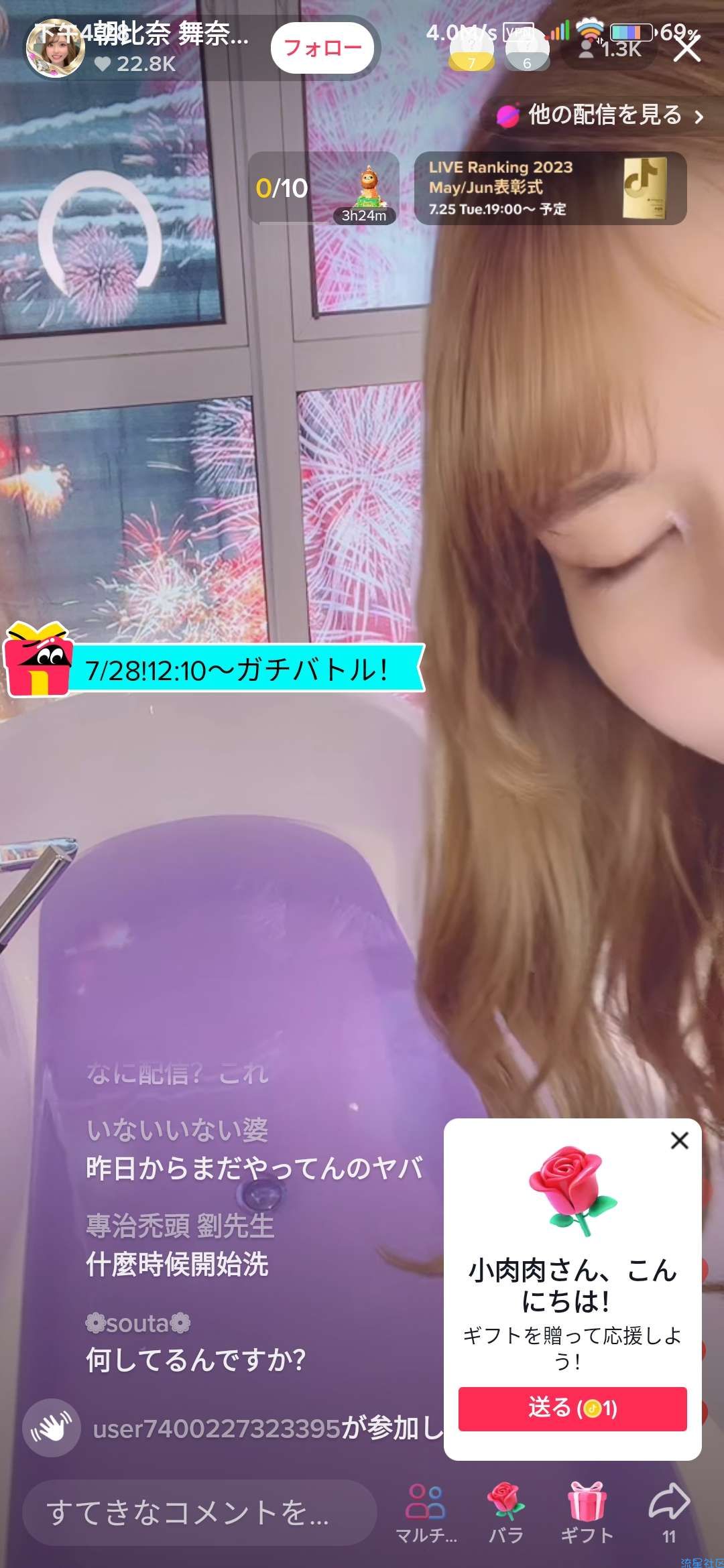Image resolution: width=724 pixels, height=1568 pixels.
Task: Open the 0/10 gift goal widget
Action: [x=323, y=188]
